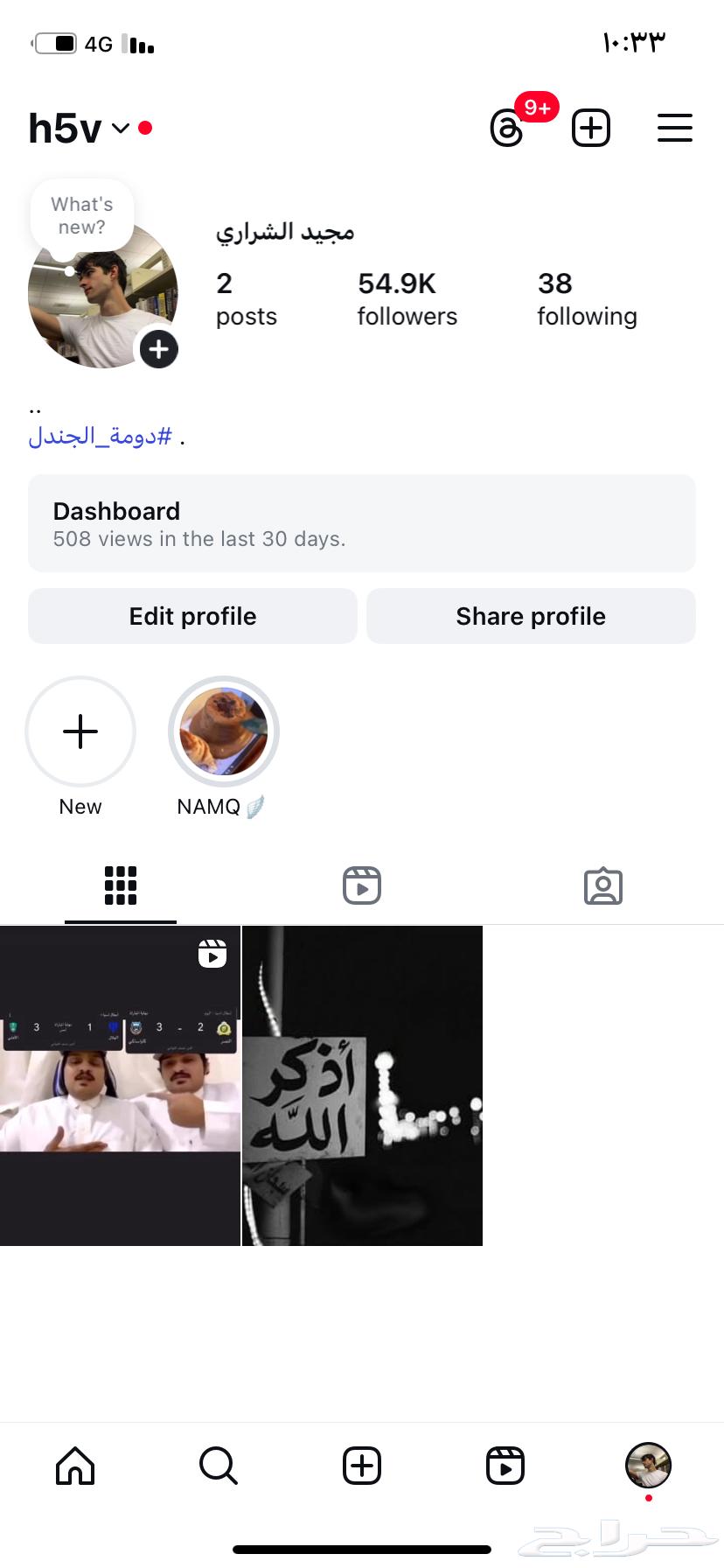Image resolution: width=724 pixels, height=1568 pixels.
Task: Open the tagged photos tab icon
Action: [x=602, y=885]
